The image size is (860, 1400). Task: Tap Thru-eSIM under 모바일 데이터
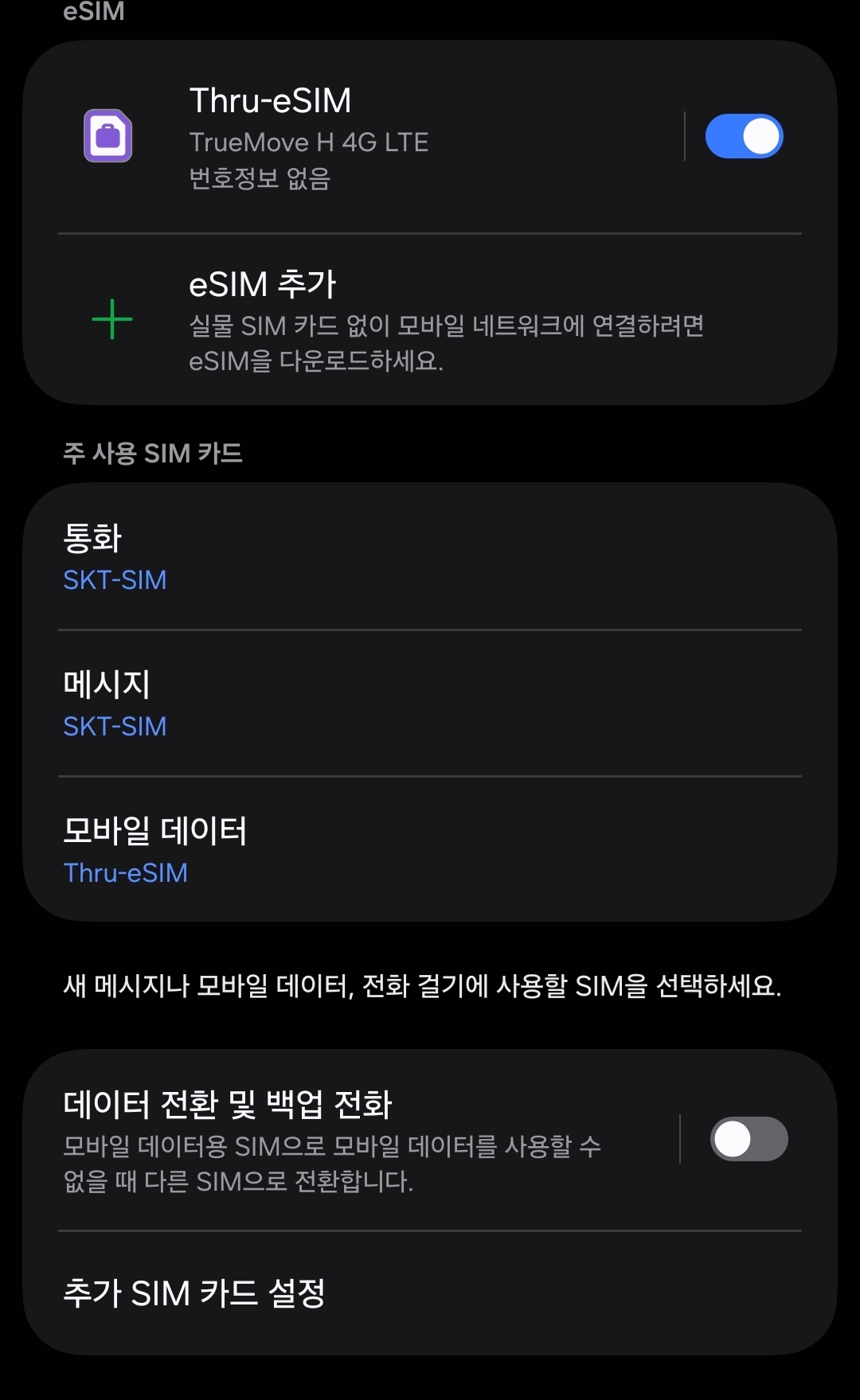point(126,872)
